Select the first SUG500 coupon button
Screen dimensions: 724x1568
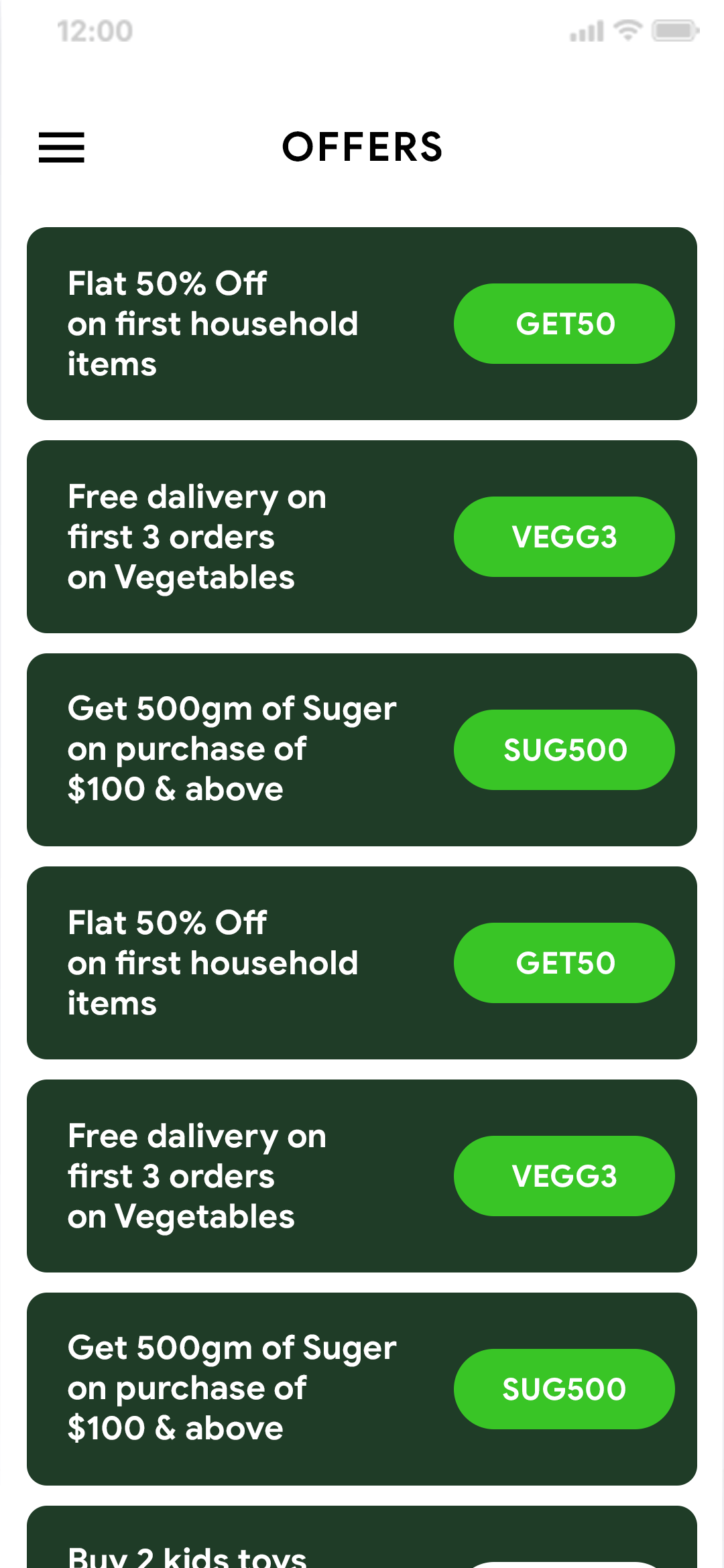[564, 750]
